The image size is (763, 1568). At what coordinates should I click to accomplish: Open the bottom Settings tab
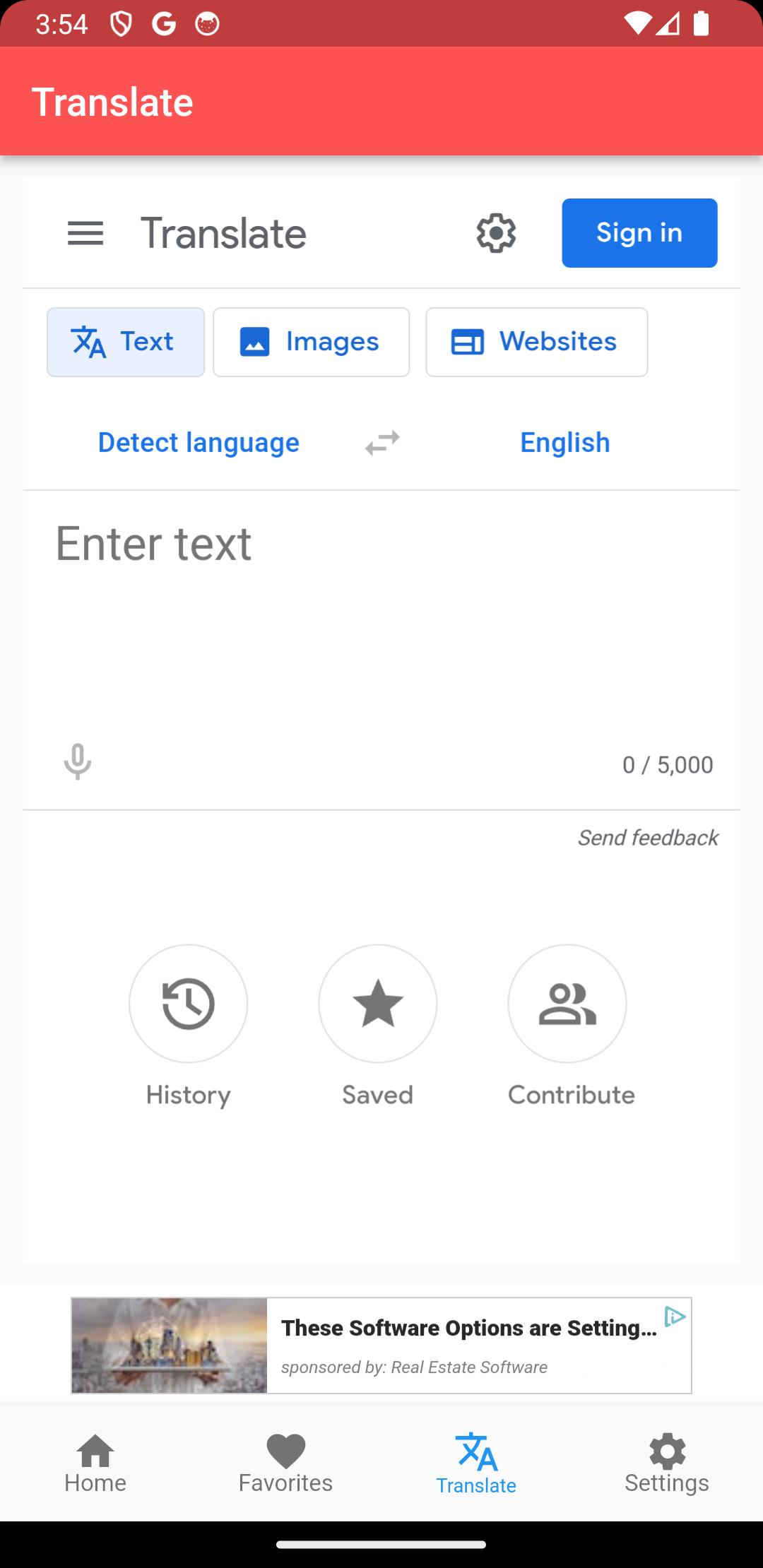click(x=667, y=1463)
